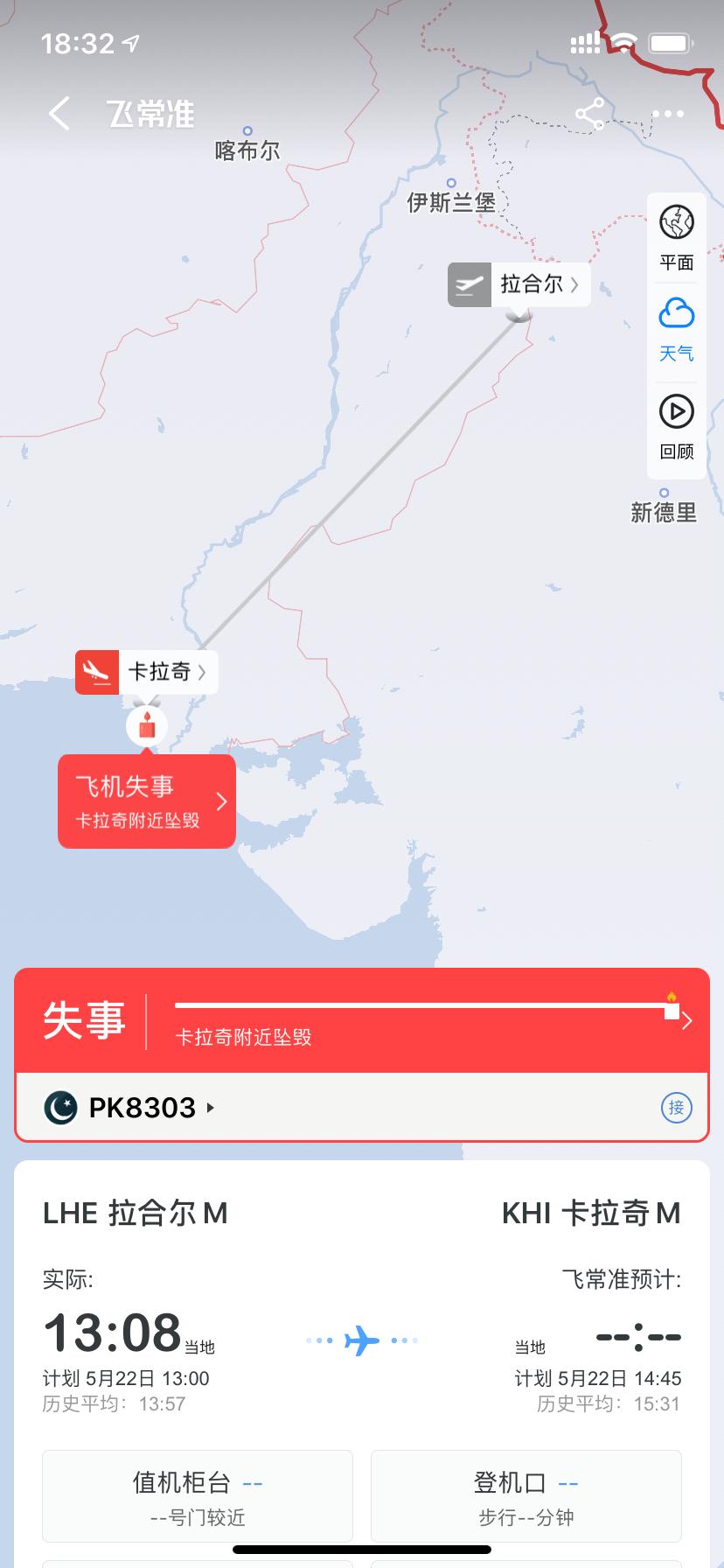724x1568 pixels.
Task: Tap the candle memorial marker on map
Action: coord(147,726)
